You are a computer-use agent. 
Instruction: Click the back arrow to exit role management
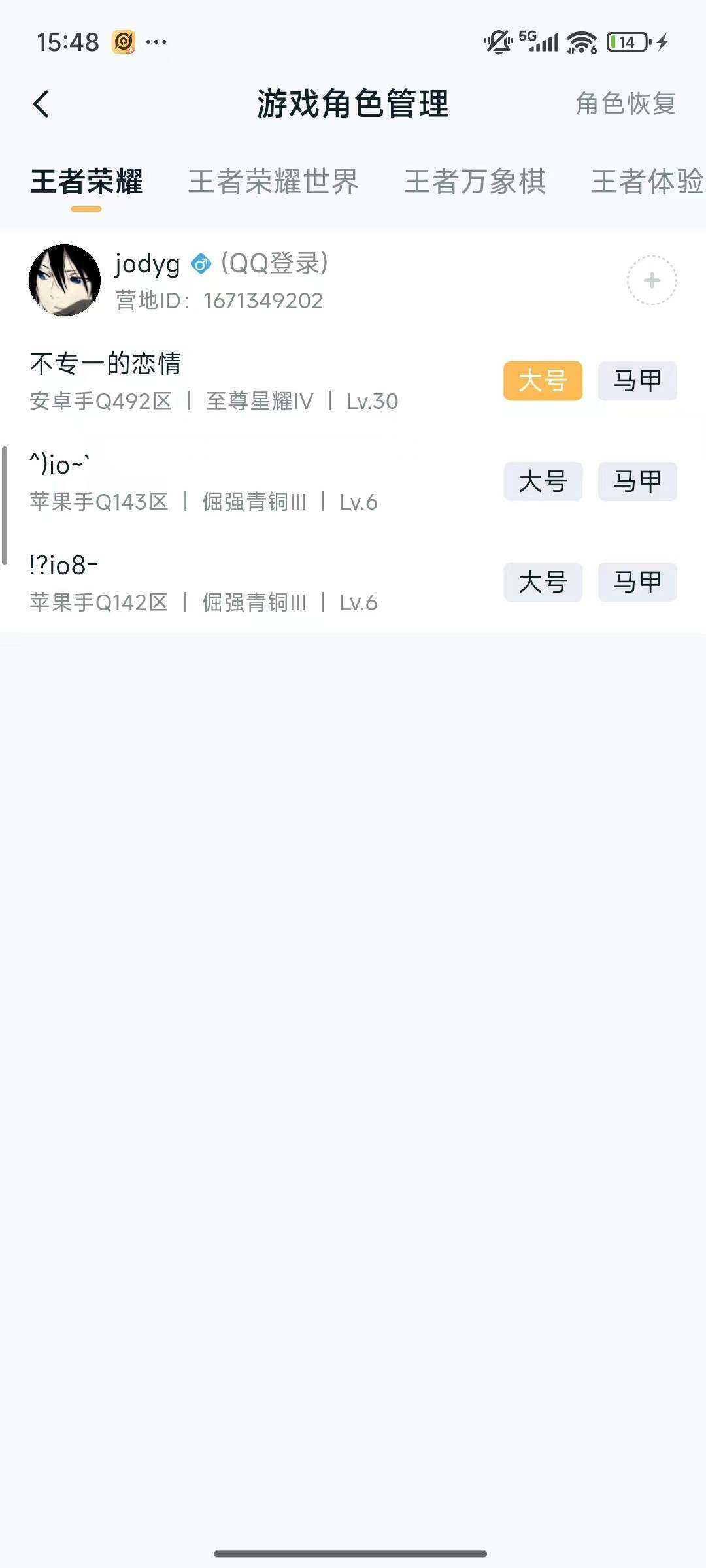[x=41, y=103]
